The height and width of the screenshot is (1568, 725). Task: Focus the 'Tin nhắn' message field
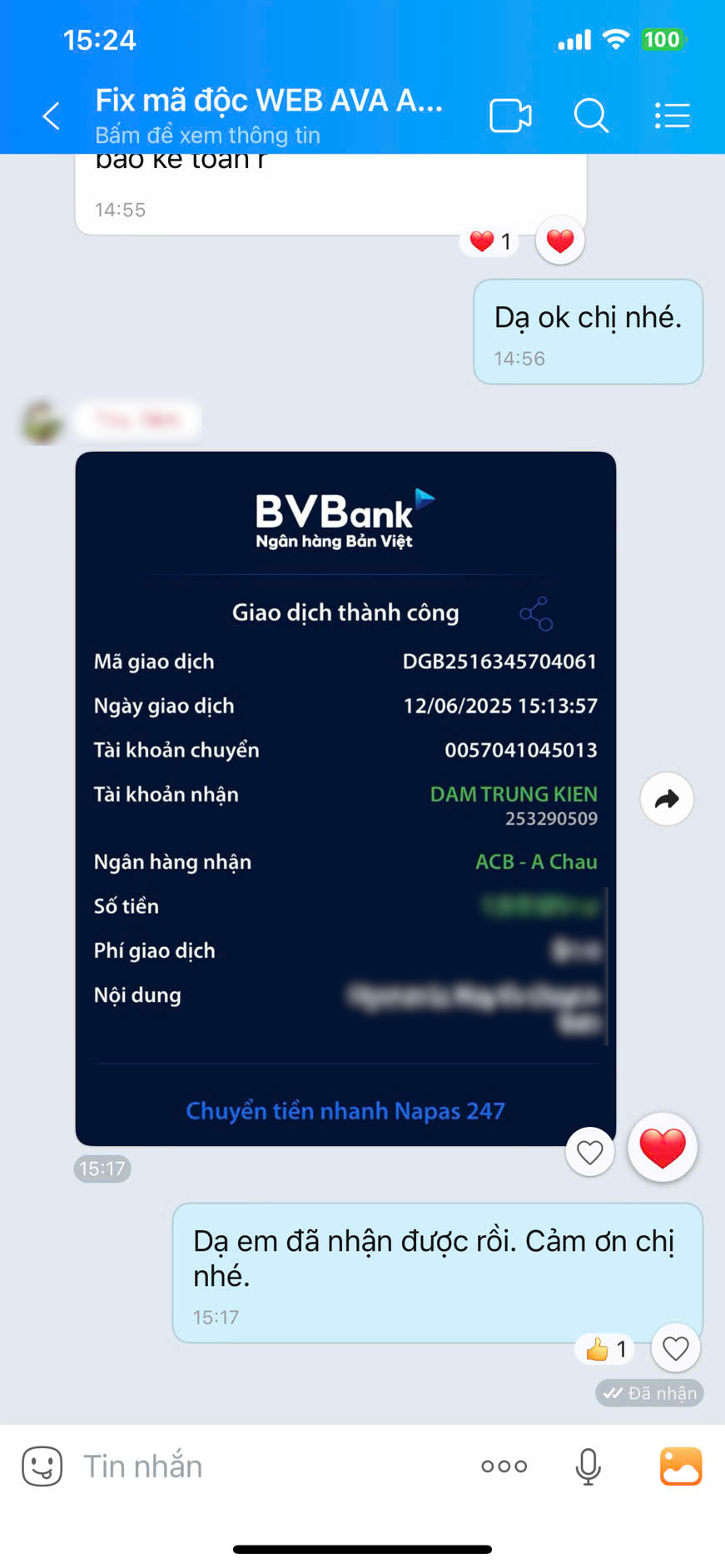[x=266, y=1466]
